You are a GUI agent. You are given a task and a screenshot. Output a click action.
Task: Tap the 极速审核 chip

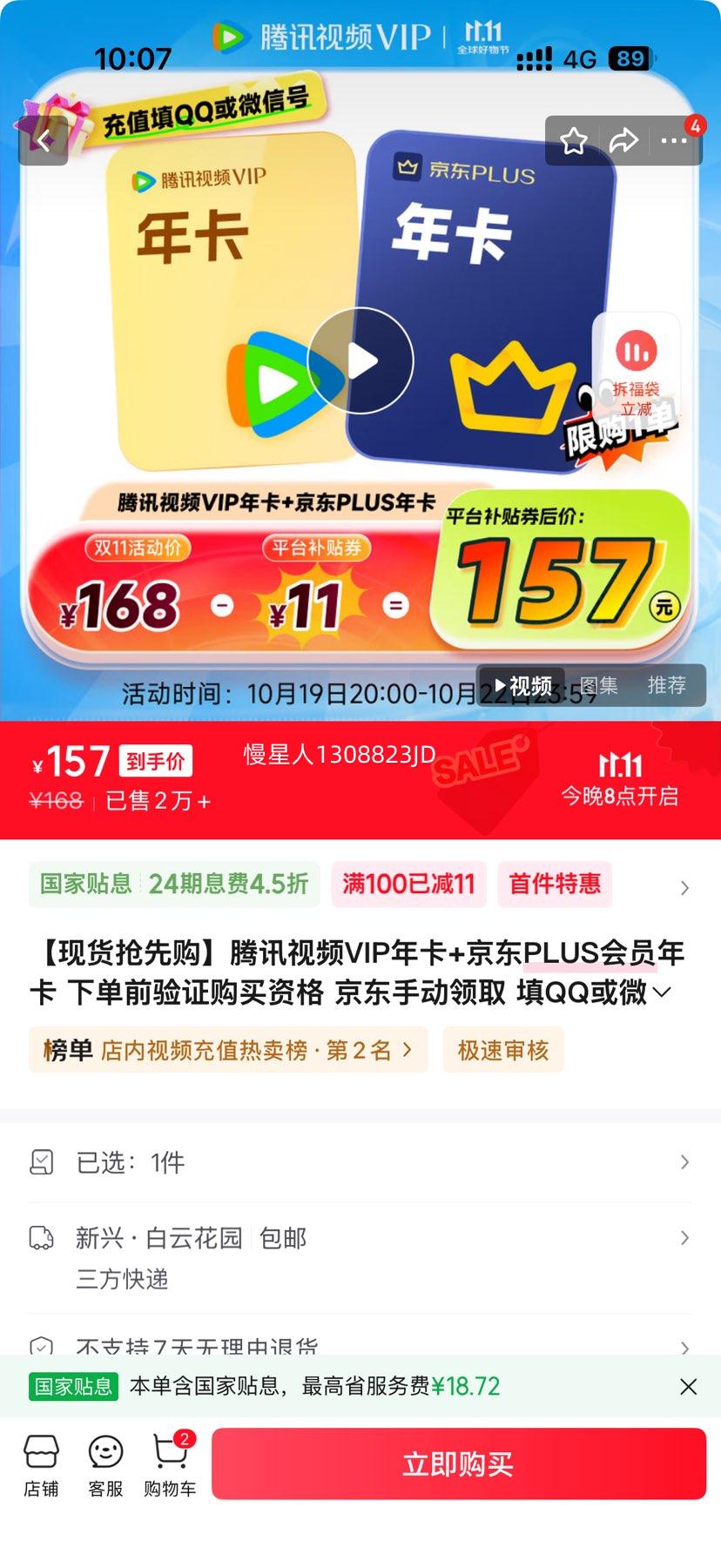pos(503,1050)
